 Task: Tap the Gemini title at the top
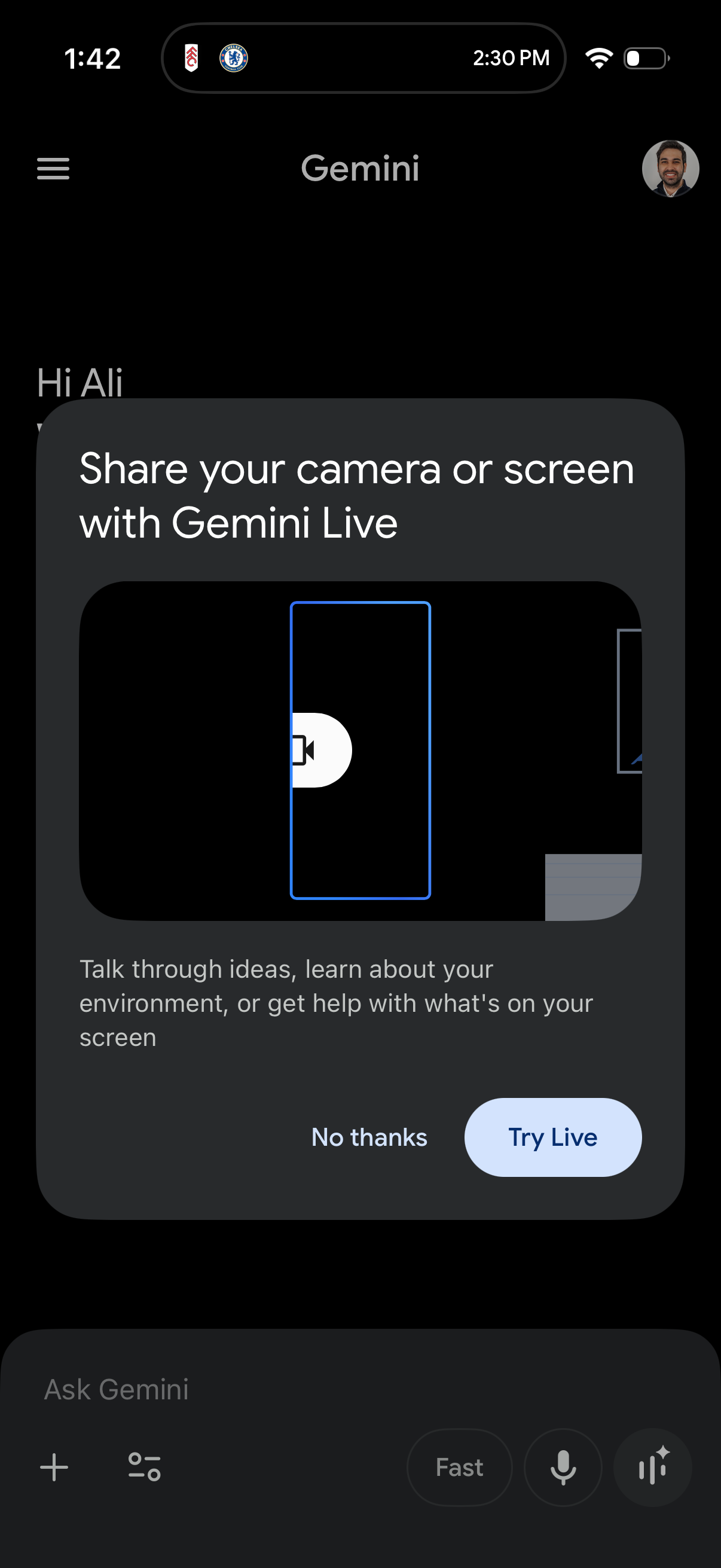[x=360, y=168]
